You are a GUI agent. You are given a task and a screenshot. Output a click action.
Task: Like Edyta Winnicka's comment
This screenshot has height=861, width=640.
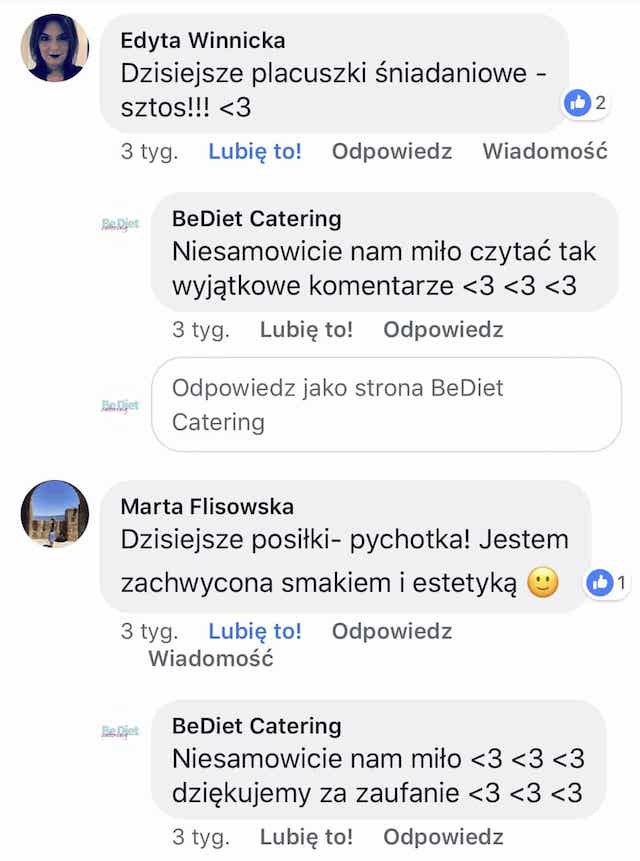tap(254, 152)
